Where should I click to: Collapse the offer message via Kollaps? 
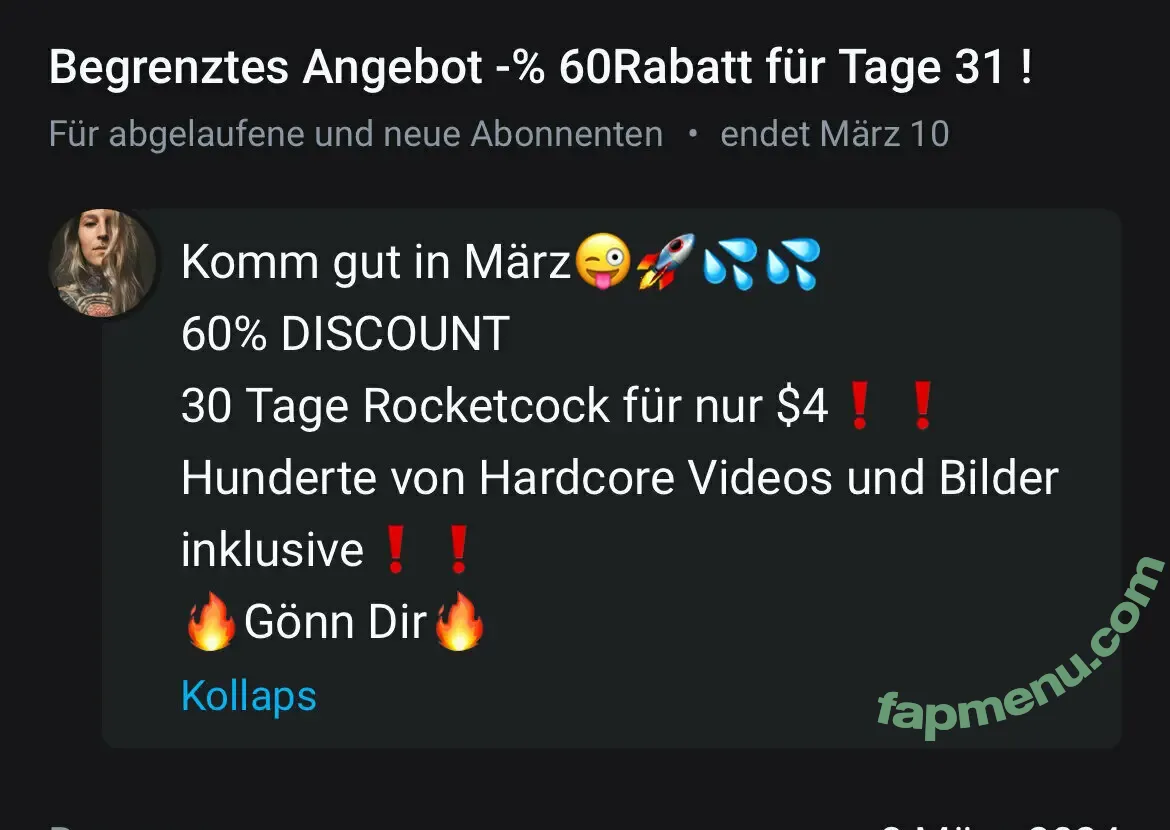click(x=248, y=696)
